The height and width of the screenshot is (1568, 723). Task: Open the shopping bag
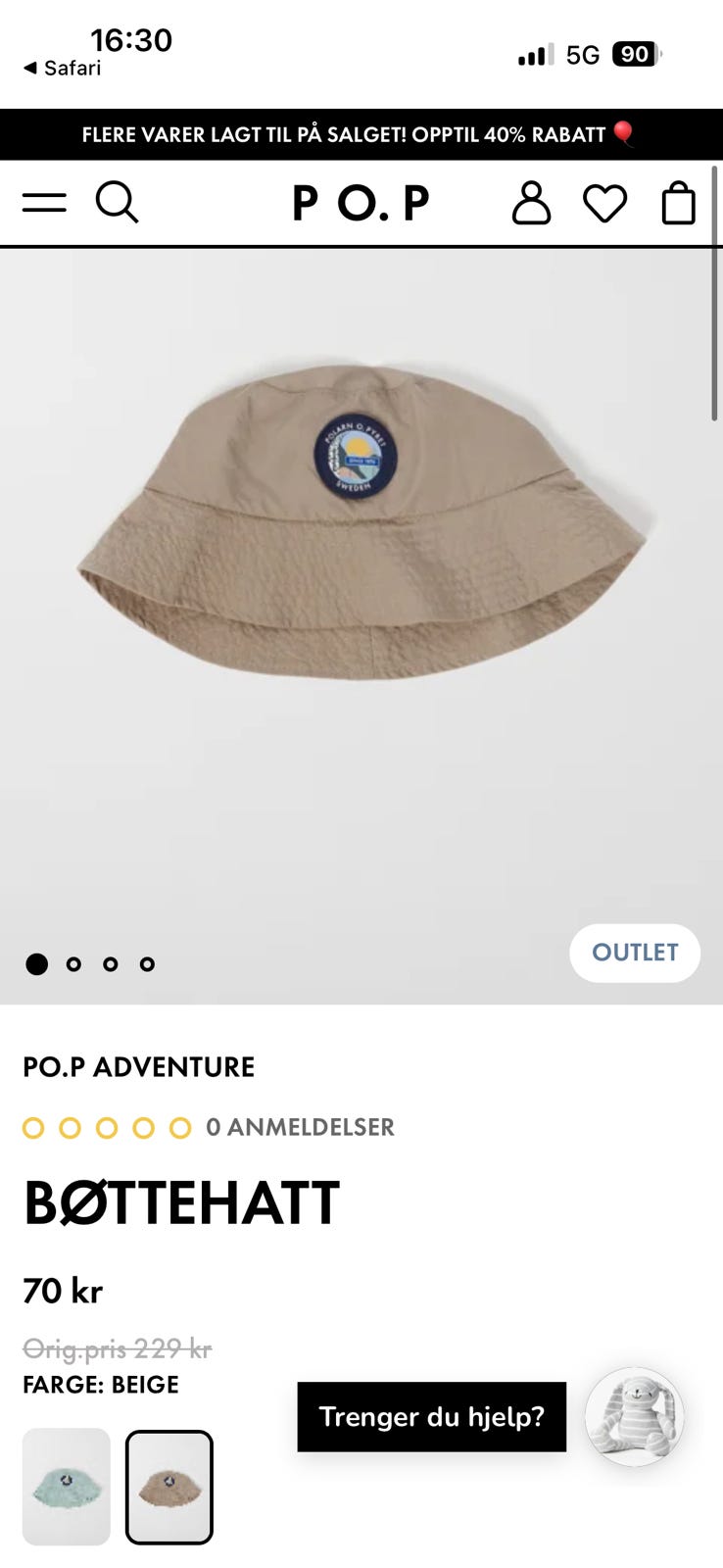678,203
